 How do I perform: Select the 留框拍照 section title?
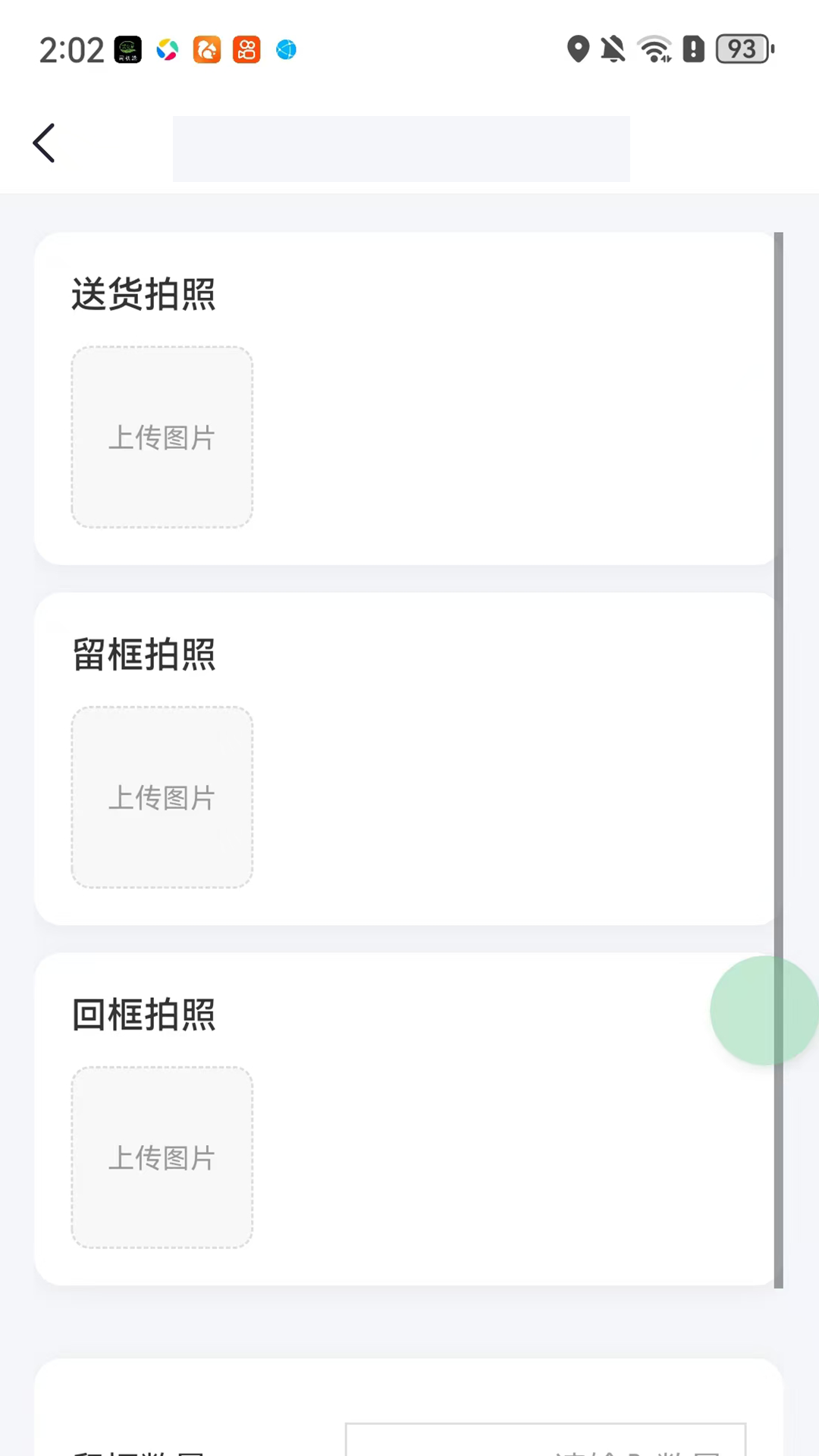143,654
